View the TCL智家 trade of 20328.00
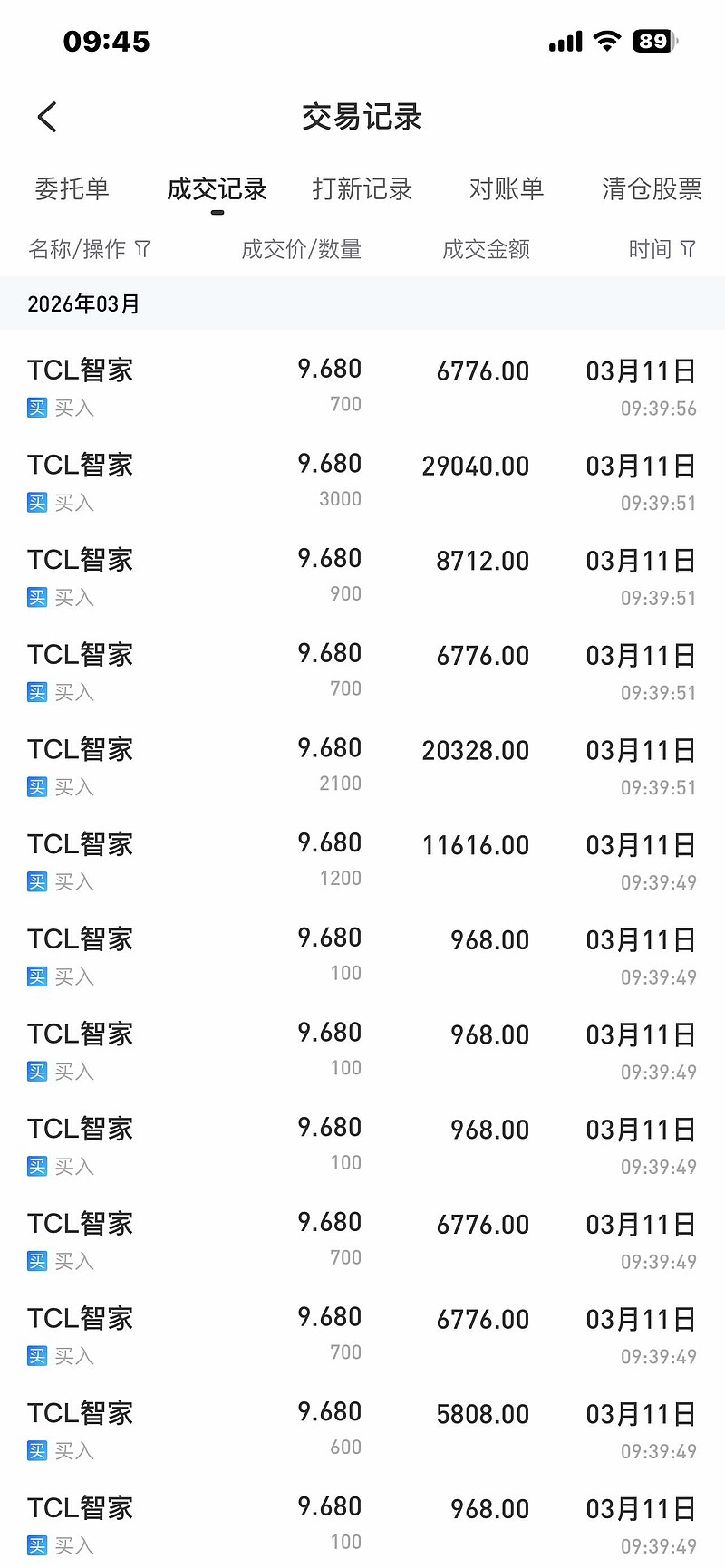Image resolution: width=725 pixels, height=1568 pixels. click(x=362, y=767)
